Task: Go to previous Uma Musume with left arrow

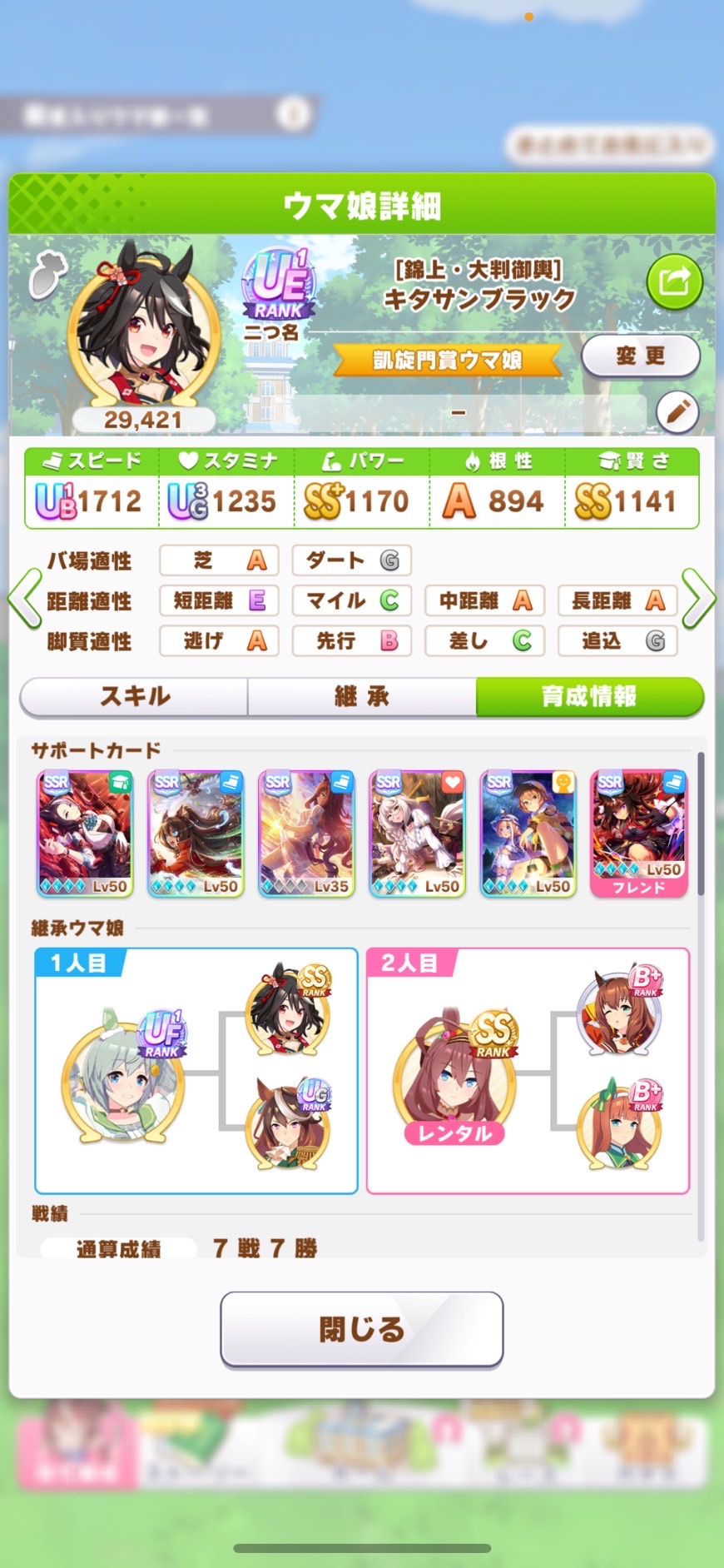Action: click(x=25, y=599)
